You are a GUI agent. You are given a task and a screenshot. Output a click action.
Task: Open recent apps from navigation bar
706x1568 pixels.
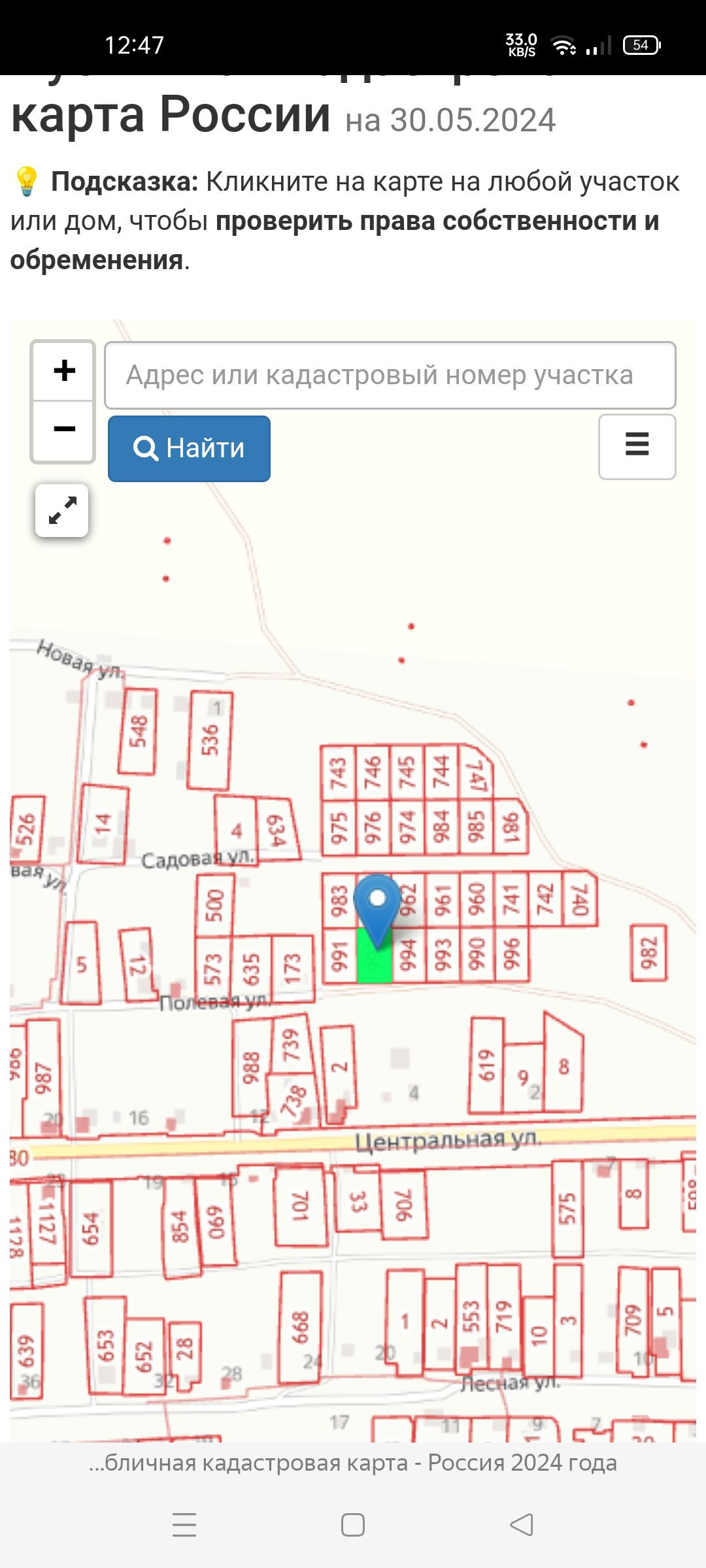click(x=184, y=1525)
